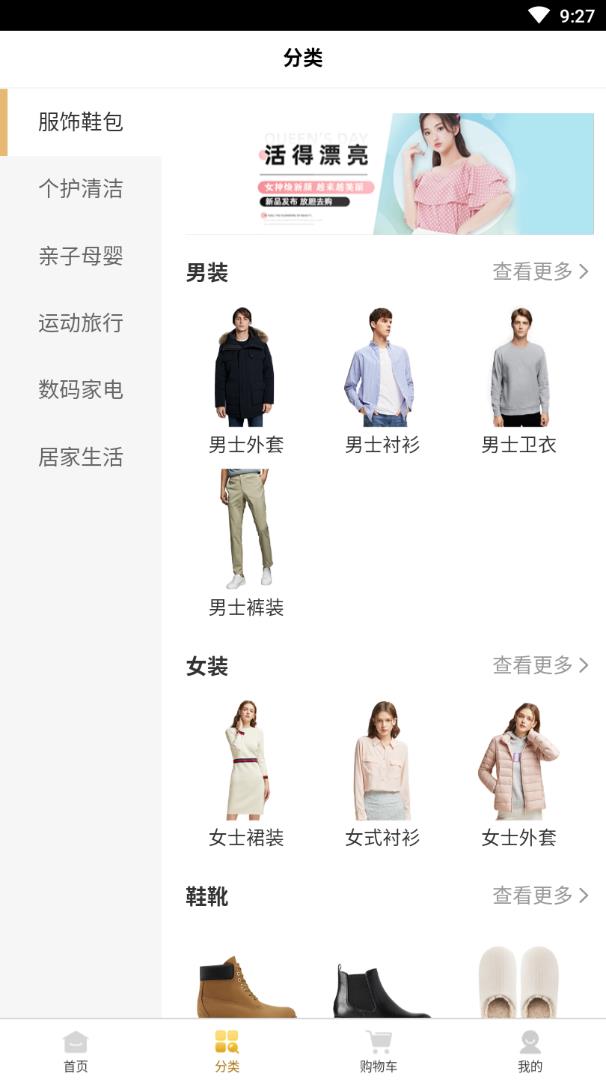Expand 查看更多 for 鞋靴
The width and height of the screenshot is (606, 1080).
click(540, 895)
